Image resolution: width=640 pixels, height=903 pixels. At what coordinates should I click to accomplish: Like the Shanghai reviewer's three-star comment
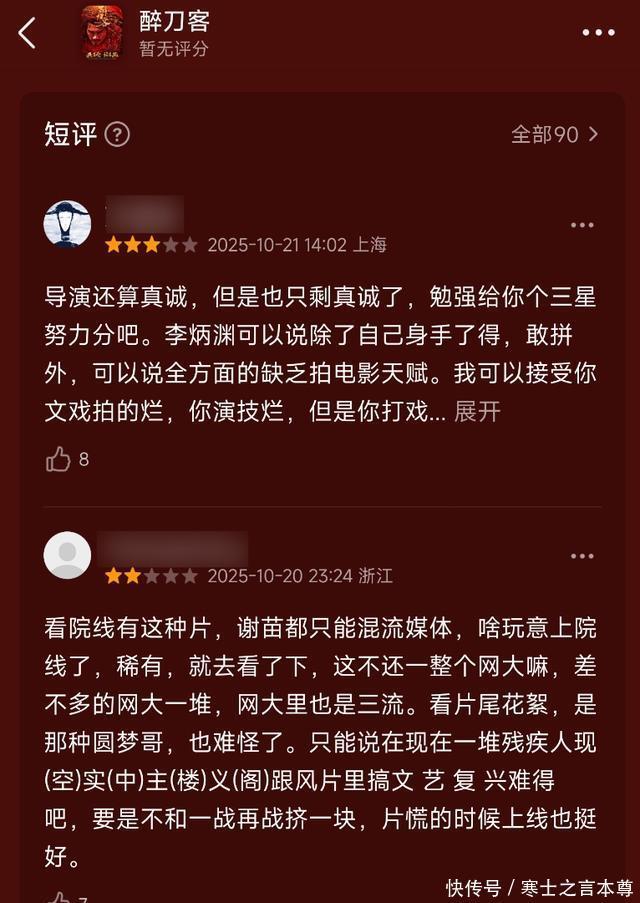pyautogui.click(x=60, y=459)
